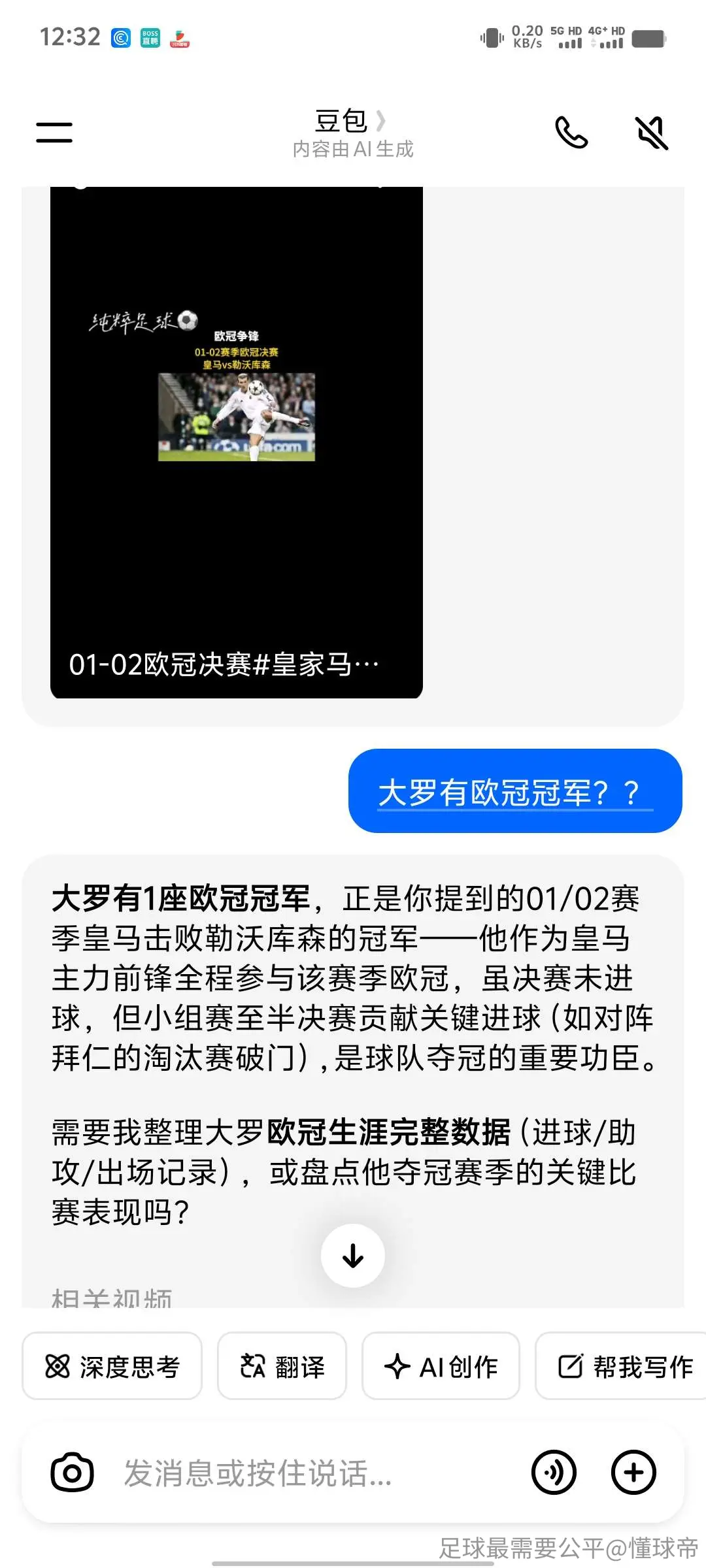Toggle the muted speaker icon
Viewport: 706px width, 1568px height.
(652, 133)
